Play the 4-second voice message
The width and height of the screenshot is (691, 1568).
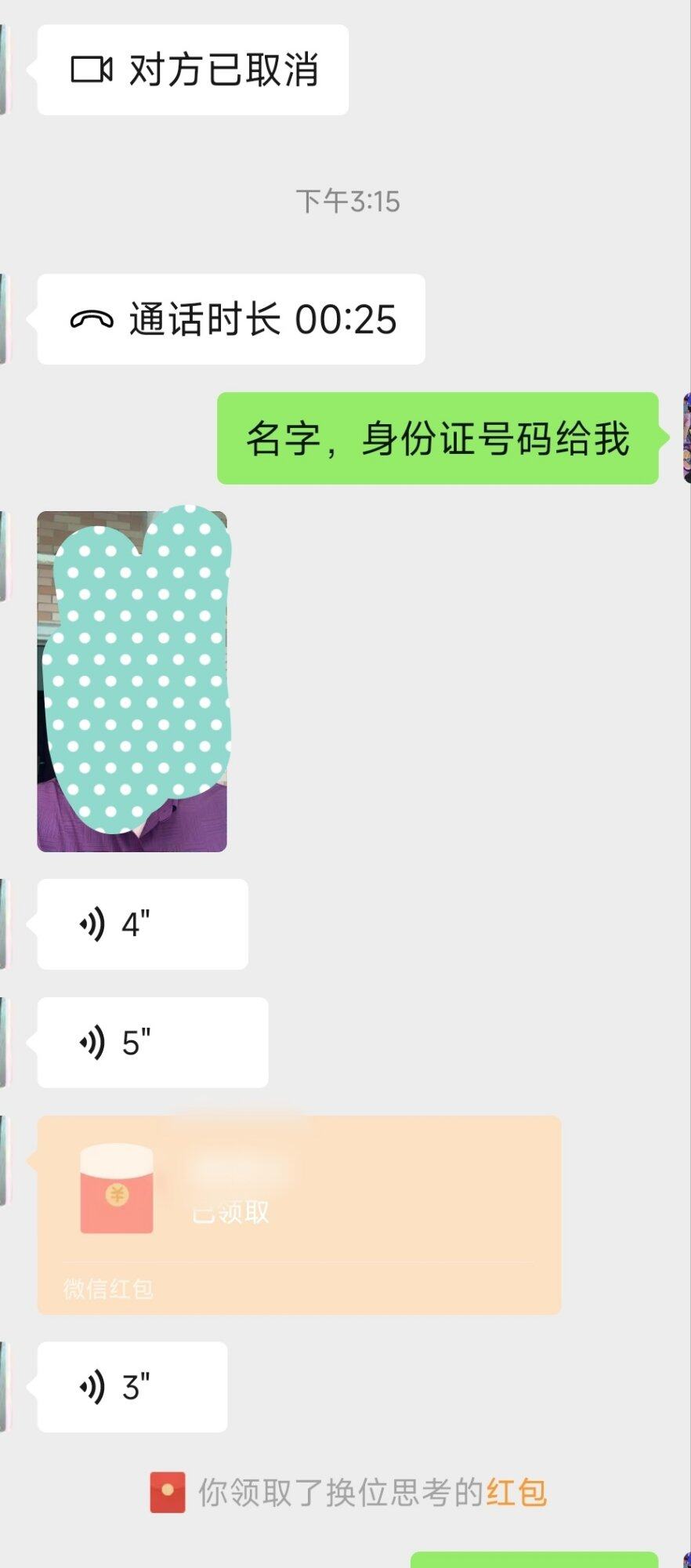click(x=143, y=924)
